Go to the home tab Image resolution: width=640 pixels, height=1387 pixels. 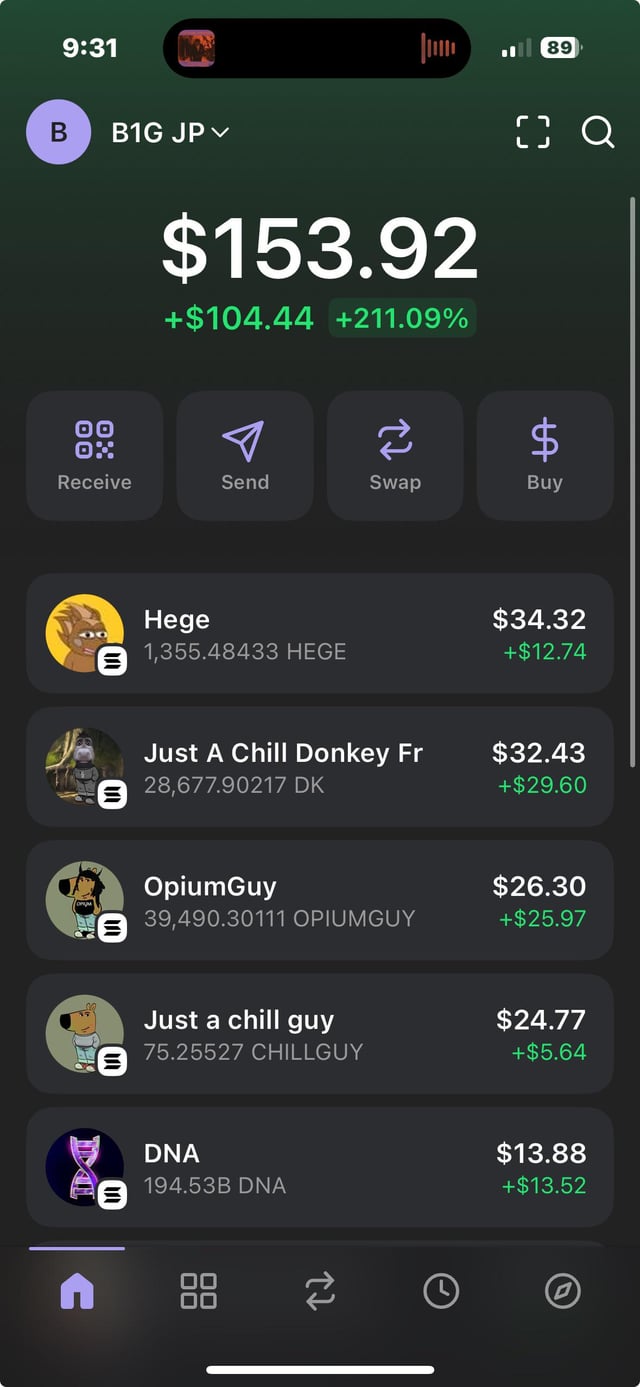click(77, 1291)
